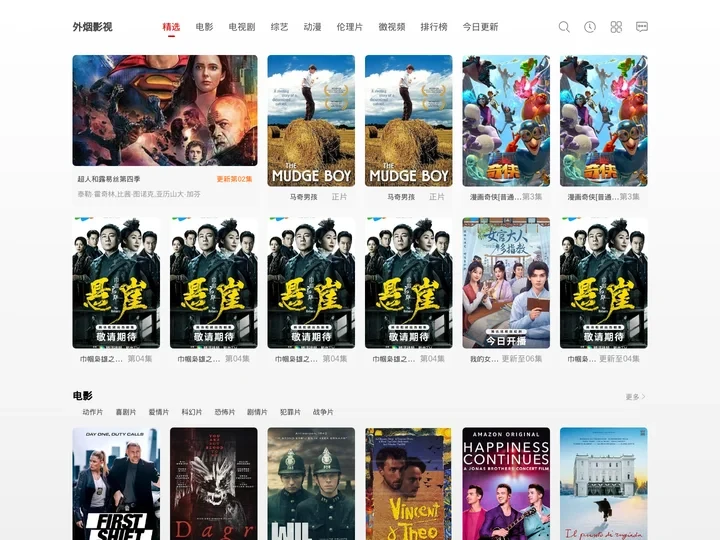Open the Vincent & Theo movie poster
The height and width of the screenshot is (540, 720).
(x=408, y=484)
